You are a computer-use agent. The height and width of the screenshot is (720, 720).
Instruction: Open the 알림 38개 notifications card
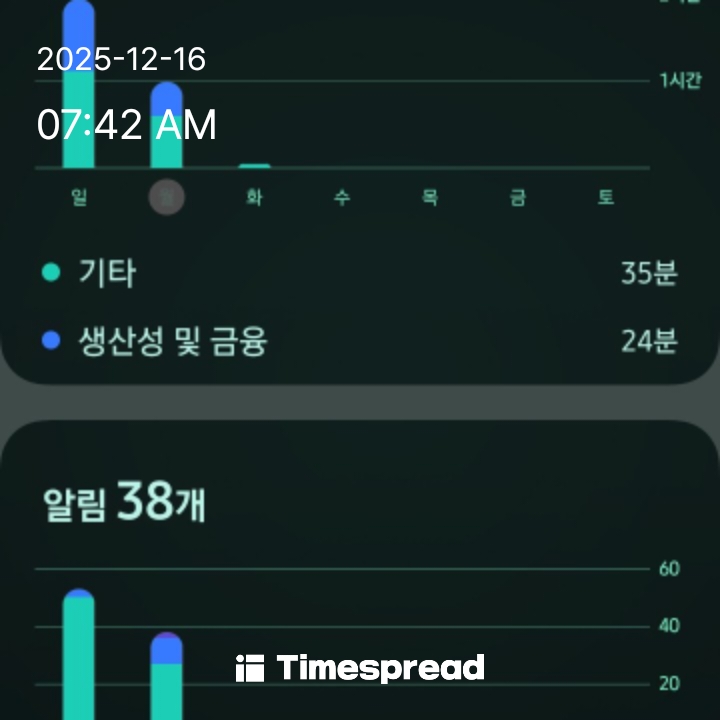coord(125,502)
